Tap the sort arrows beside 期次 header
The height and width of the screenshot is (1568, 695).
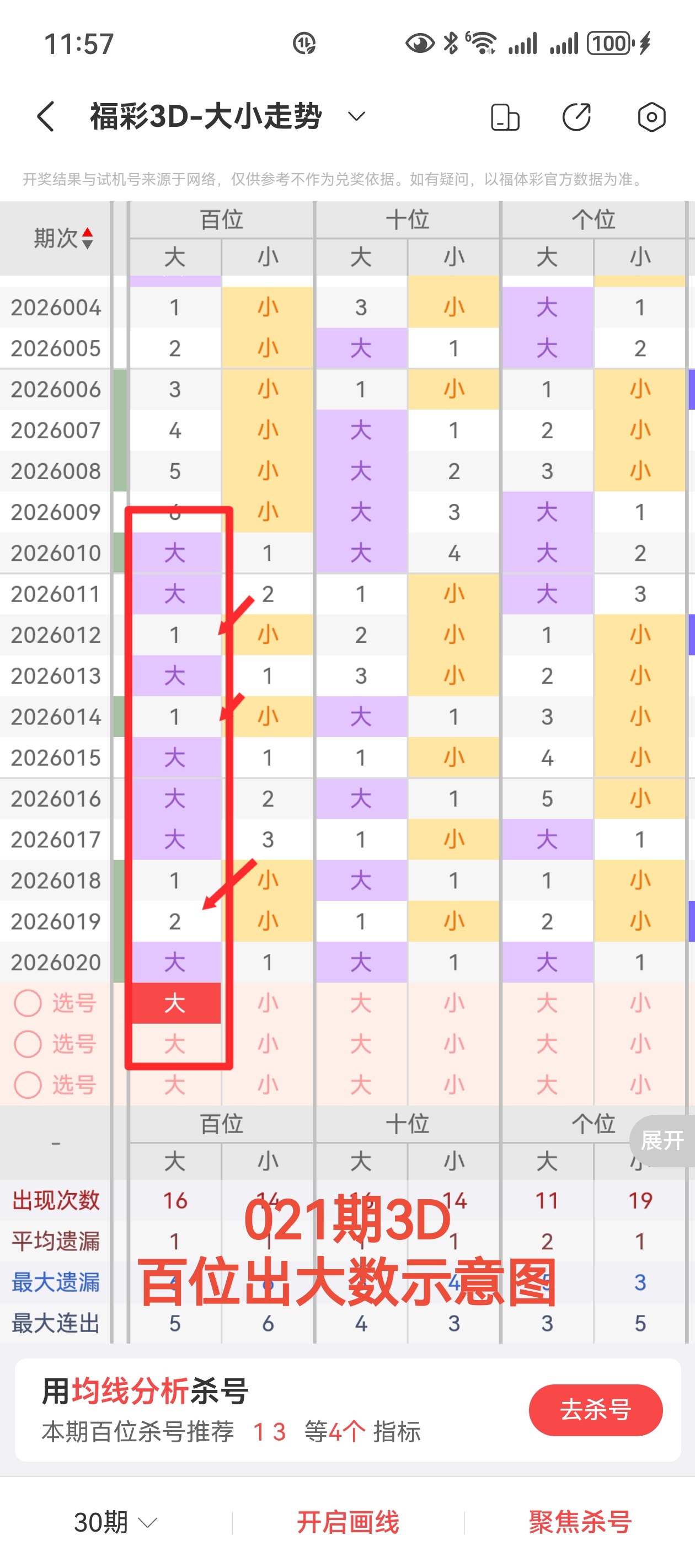point(89,238)
